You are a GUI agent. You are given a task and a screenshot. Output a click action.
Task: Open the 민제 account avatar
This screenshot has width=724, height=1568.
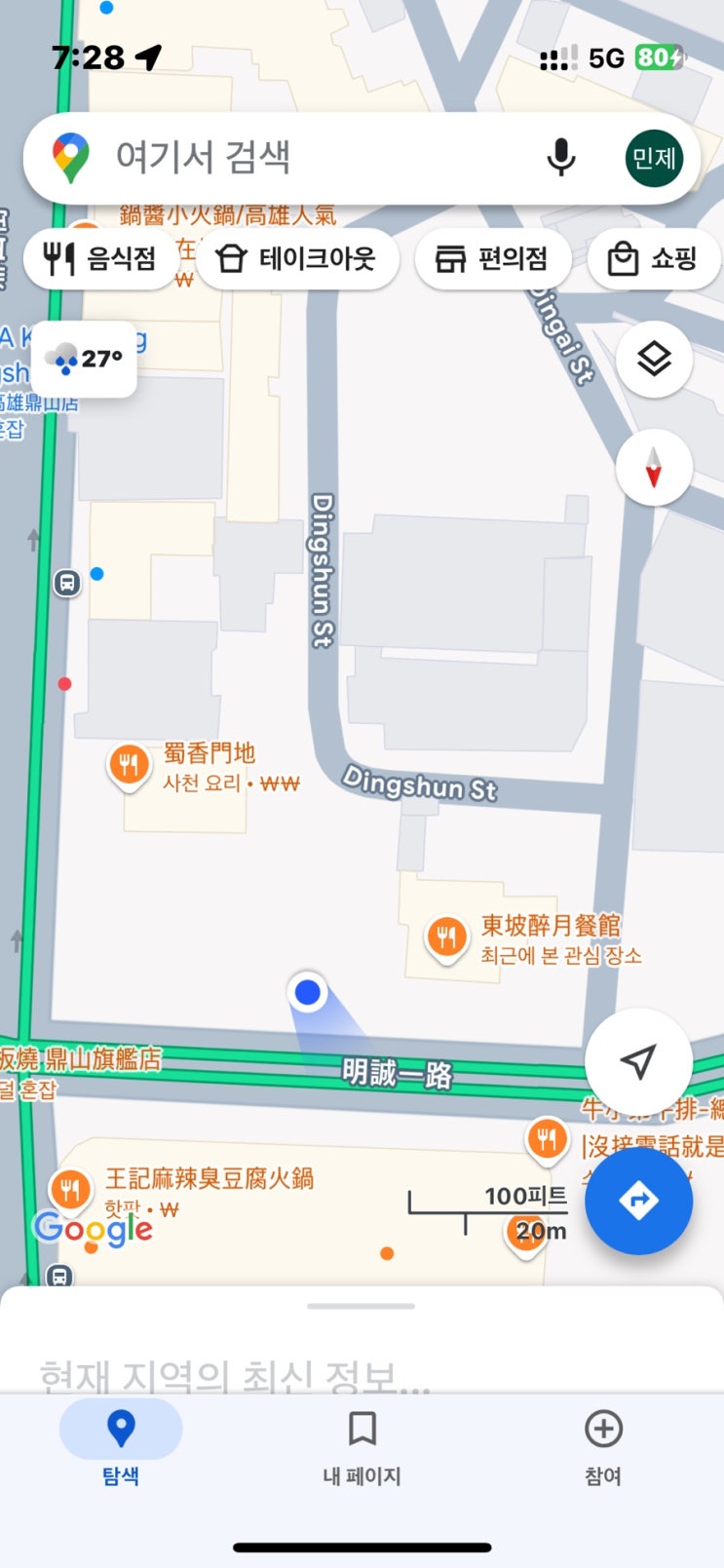coord(654,158)
